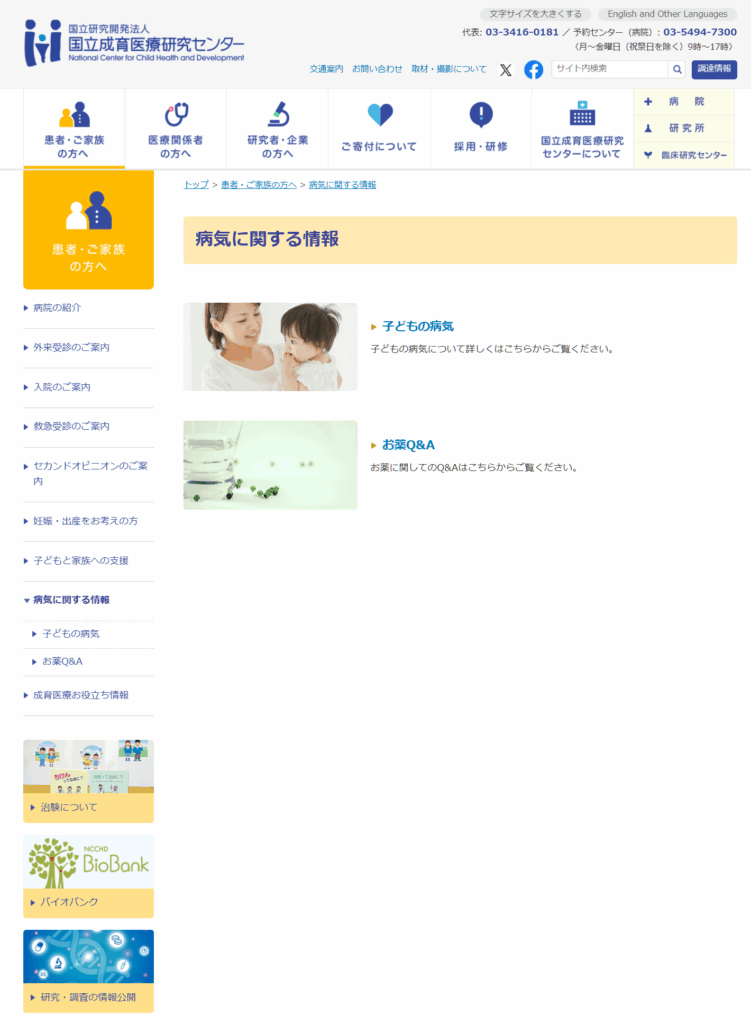Open お薬Q&A heading link
Viewport: 751px width, 1024px height.
coord(408,444)
